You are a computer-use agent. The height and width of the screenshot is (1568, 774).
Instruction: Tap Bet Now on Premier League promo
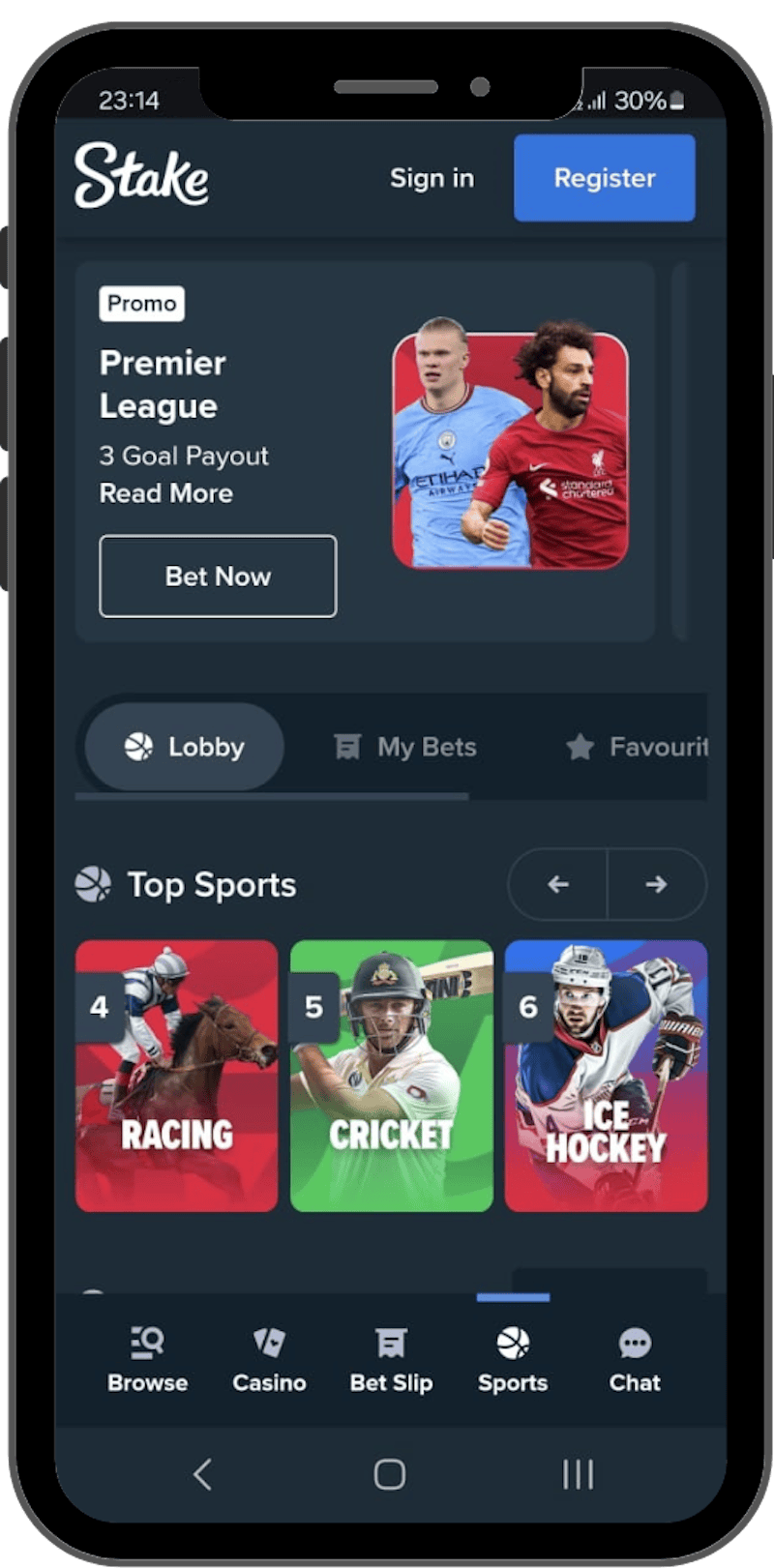[x=218, y=577]
